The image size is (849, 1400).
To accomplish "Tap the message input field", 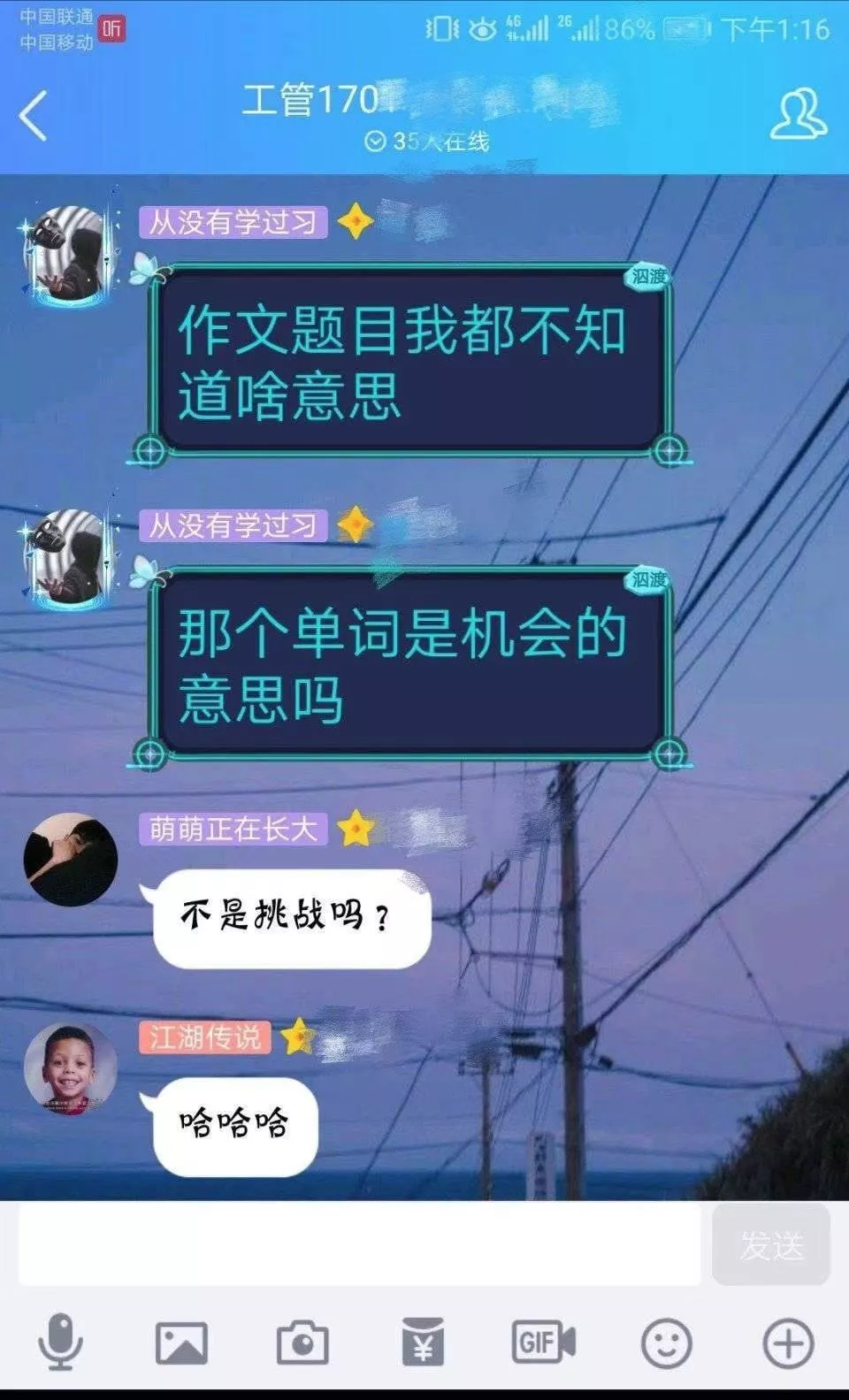I will coord(358,1243).
